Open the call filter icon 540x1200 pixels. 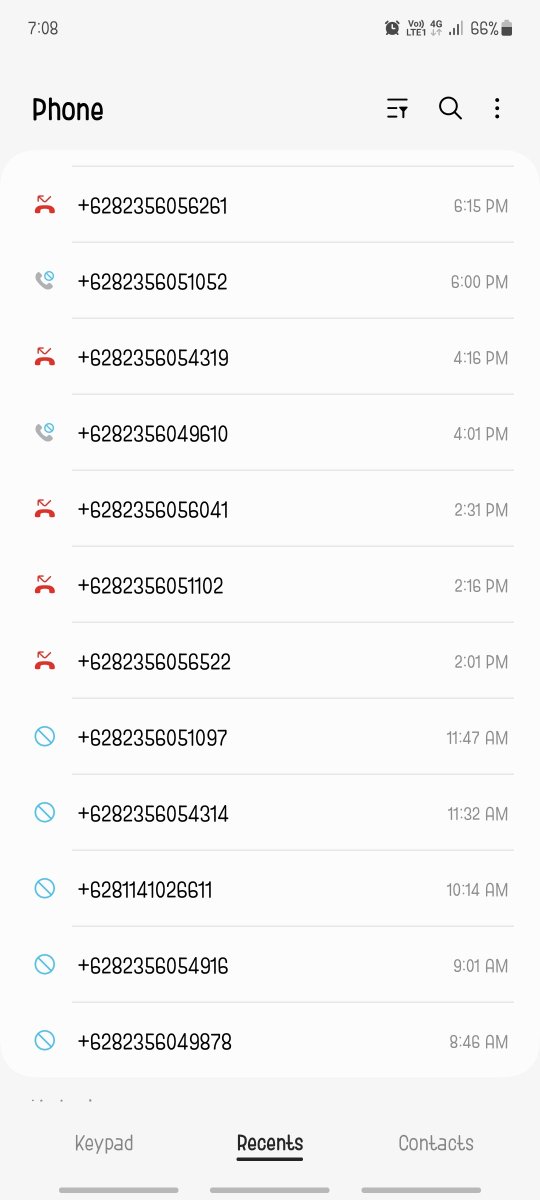pyautogui.click(x=397, y=110)
